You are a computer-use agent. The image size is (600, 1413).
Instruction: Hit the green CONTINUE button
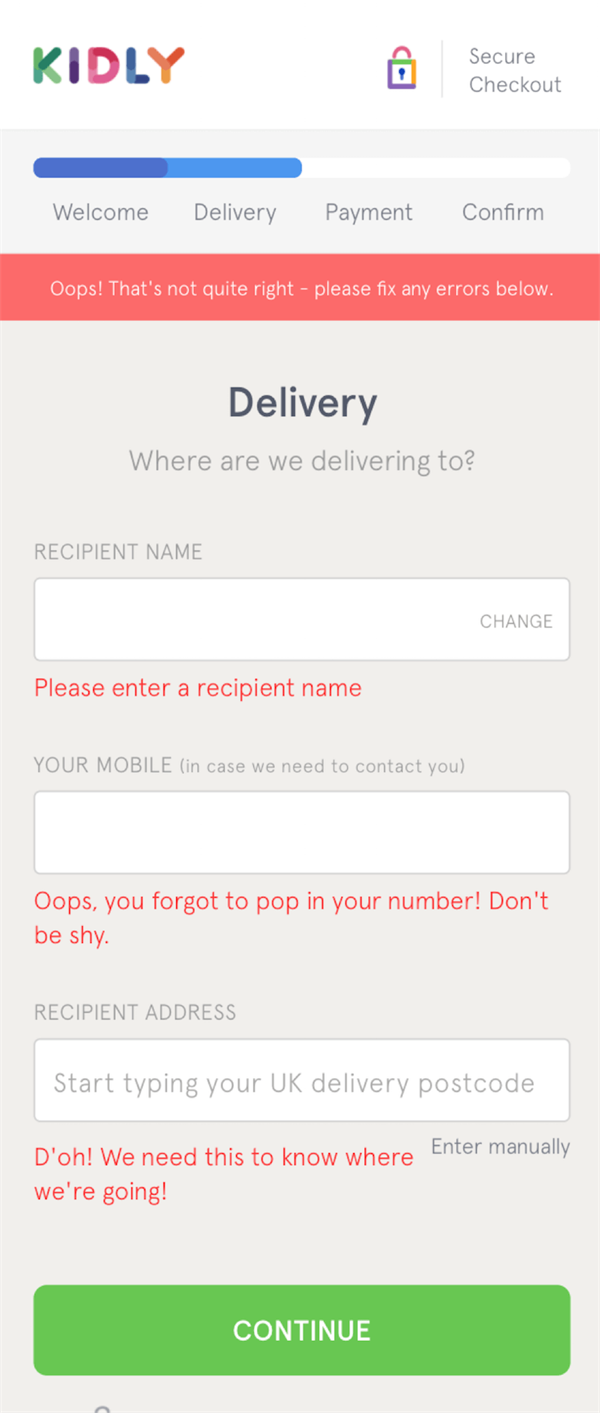point(301,1330)
